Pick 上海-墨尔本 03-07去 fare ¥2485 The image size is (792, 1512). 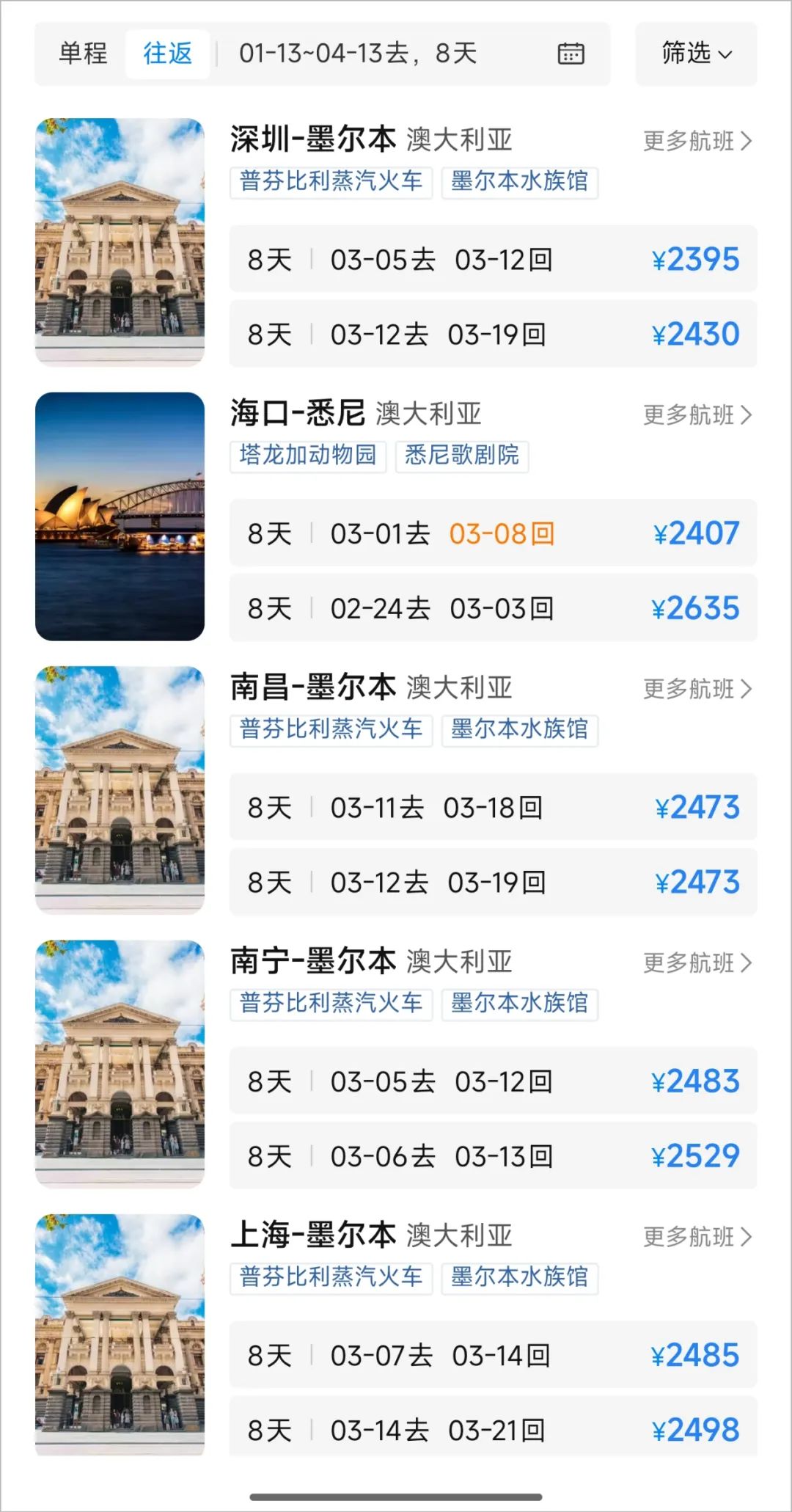tap(493, 1355)
